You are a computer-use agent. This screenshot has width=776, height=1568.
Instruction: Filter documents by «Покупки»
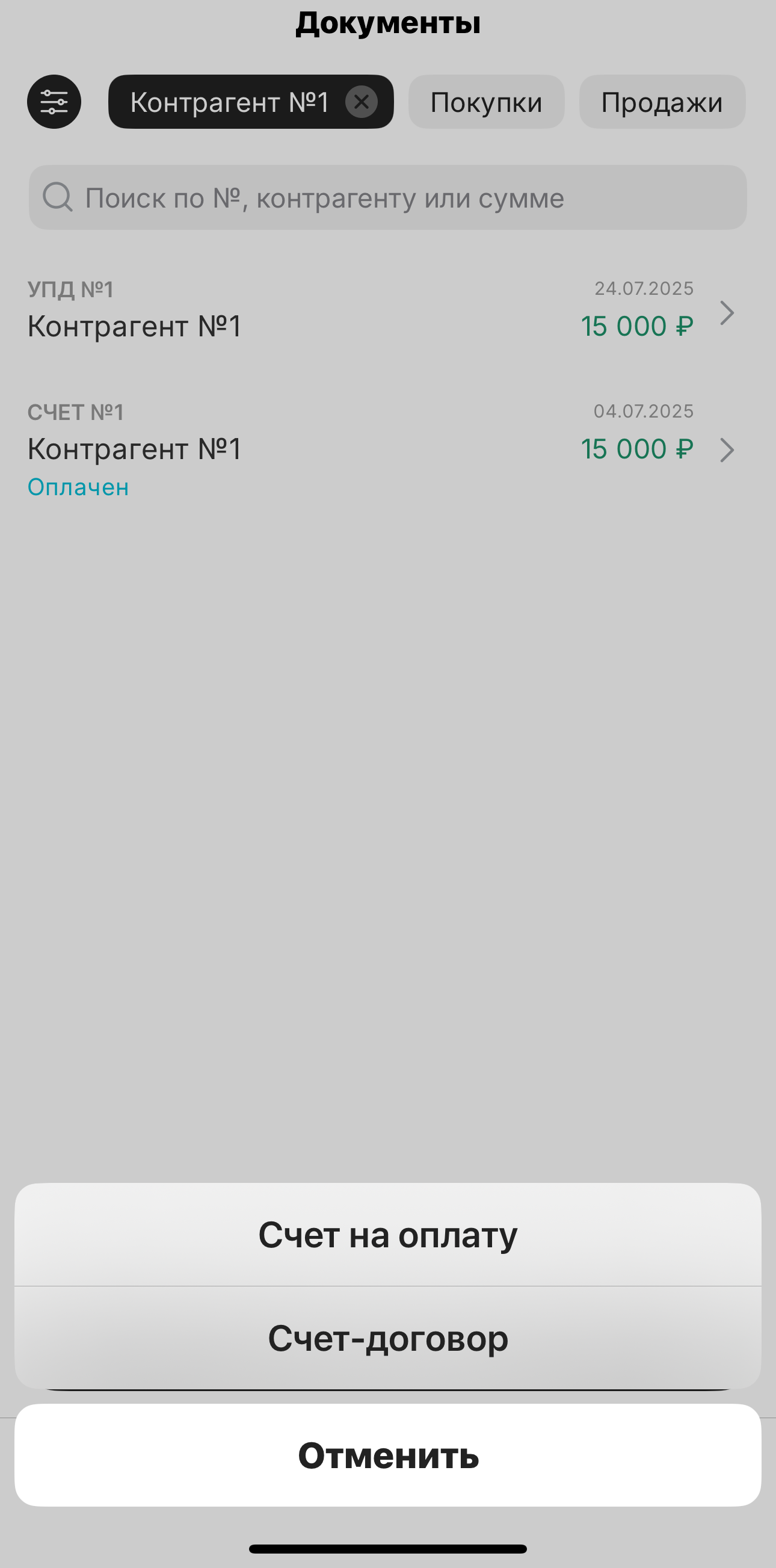(x=485, y=102)
